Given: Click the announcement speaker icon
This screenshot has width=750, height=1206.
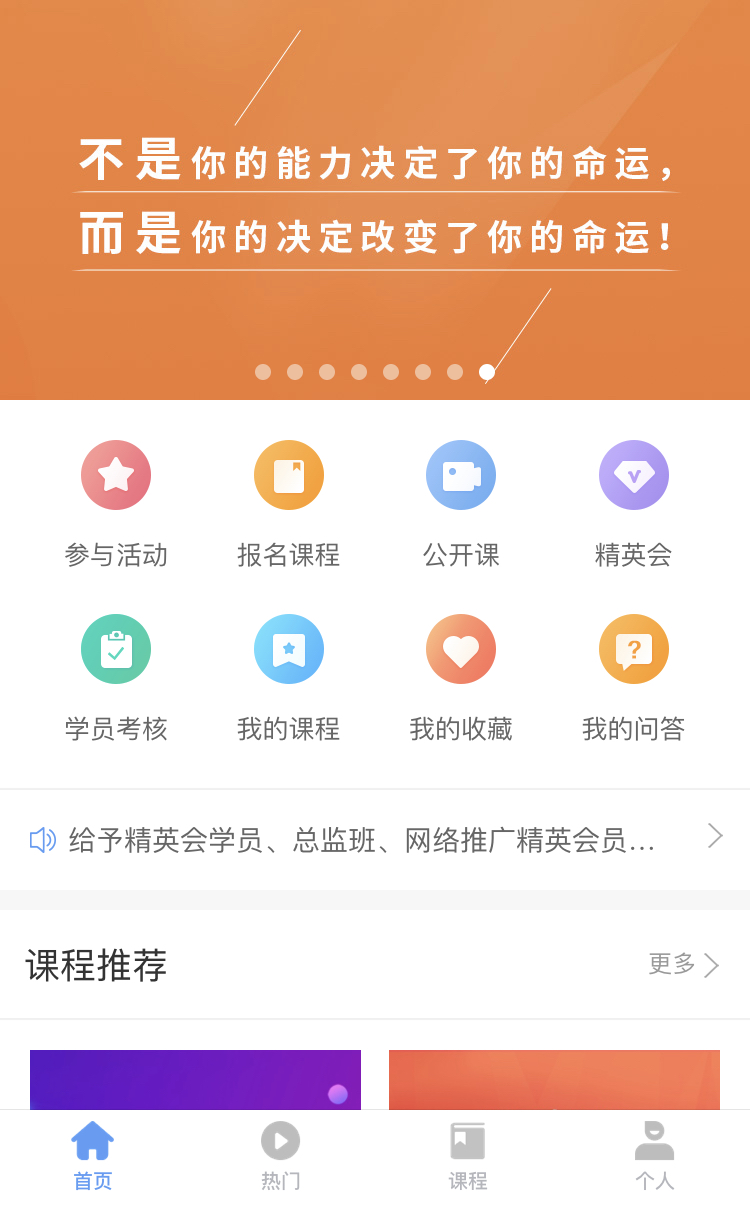Looking at the screenshot, I should coord(42,840).
